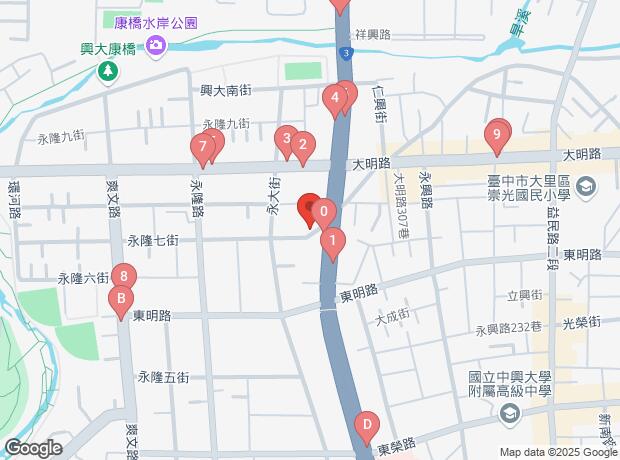The height and width of the screenshot is (460, 620).
Task: Open the 康橋水岸公園 place icon
Action: [x=155, y=44]
